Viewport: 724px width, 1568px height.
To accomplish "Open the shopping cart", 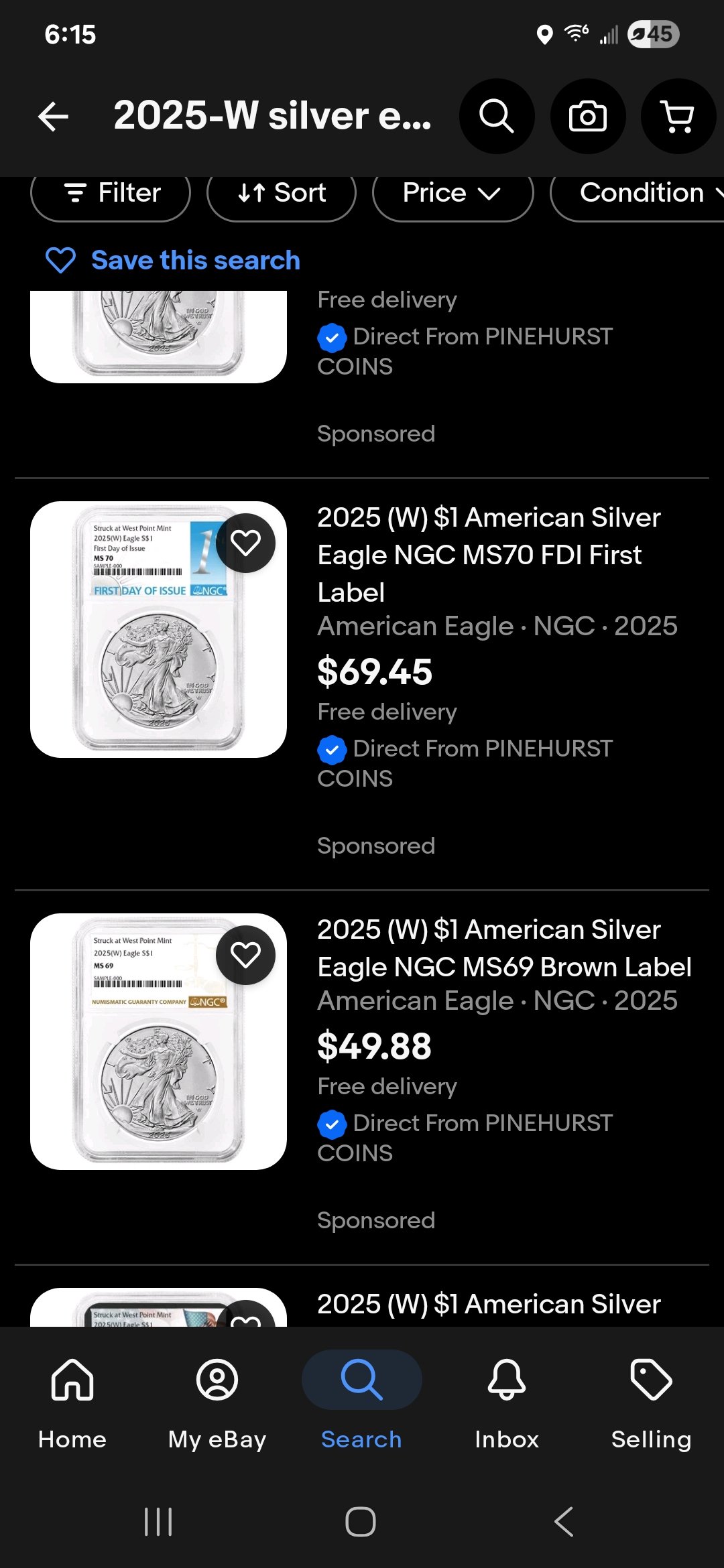I will pyautogui.click(x=678, y=117).
